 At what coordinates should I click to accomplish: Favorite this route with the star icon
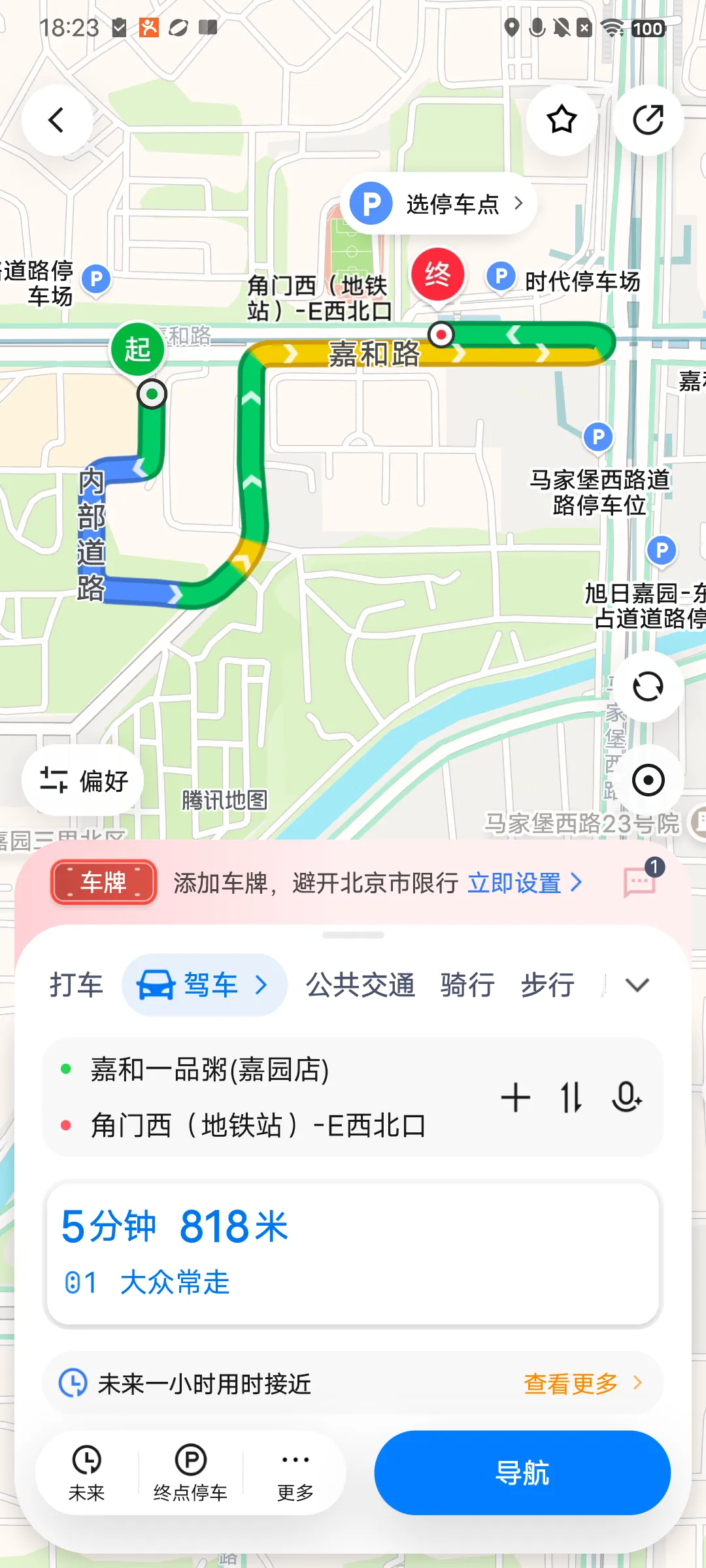click(562, 120)
